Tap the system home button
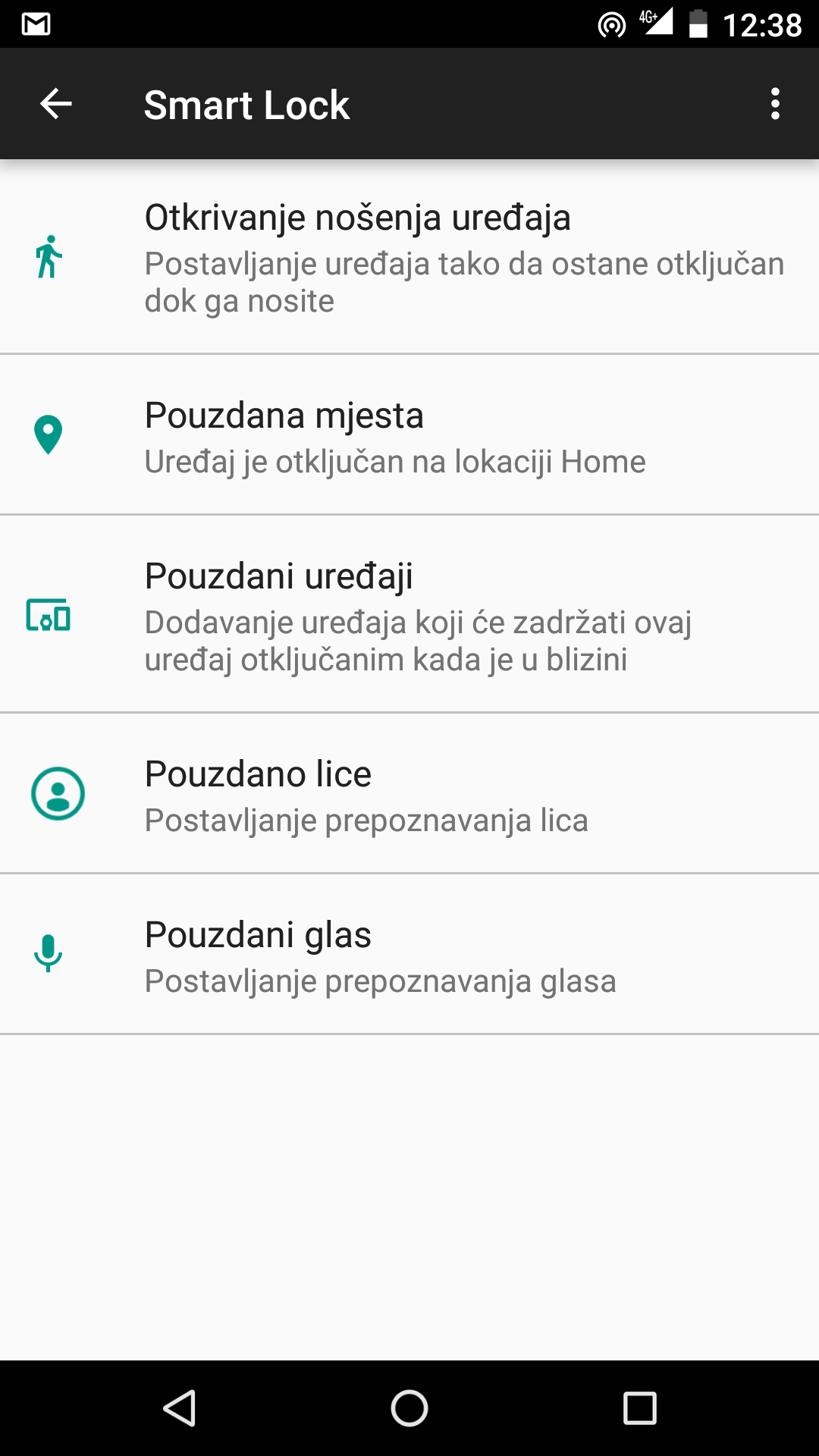 409,1408
